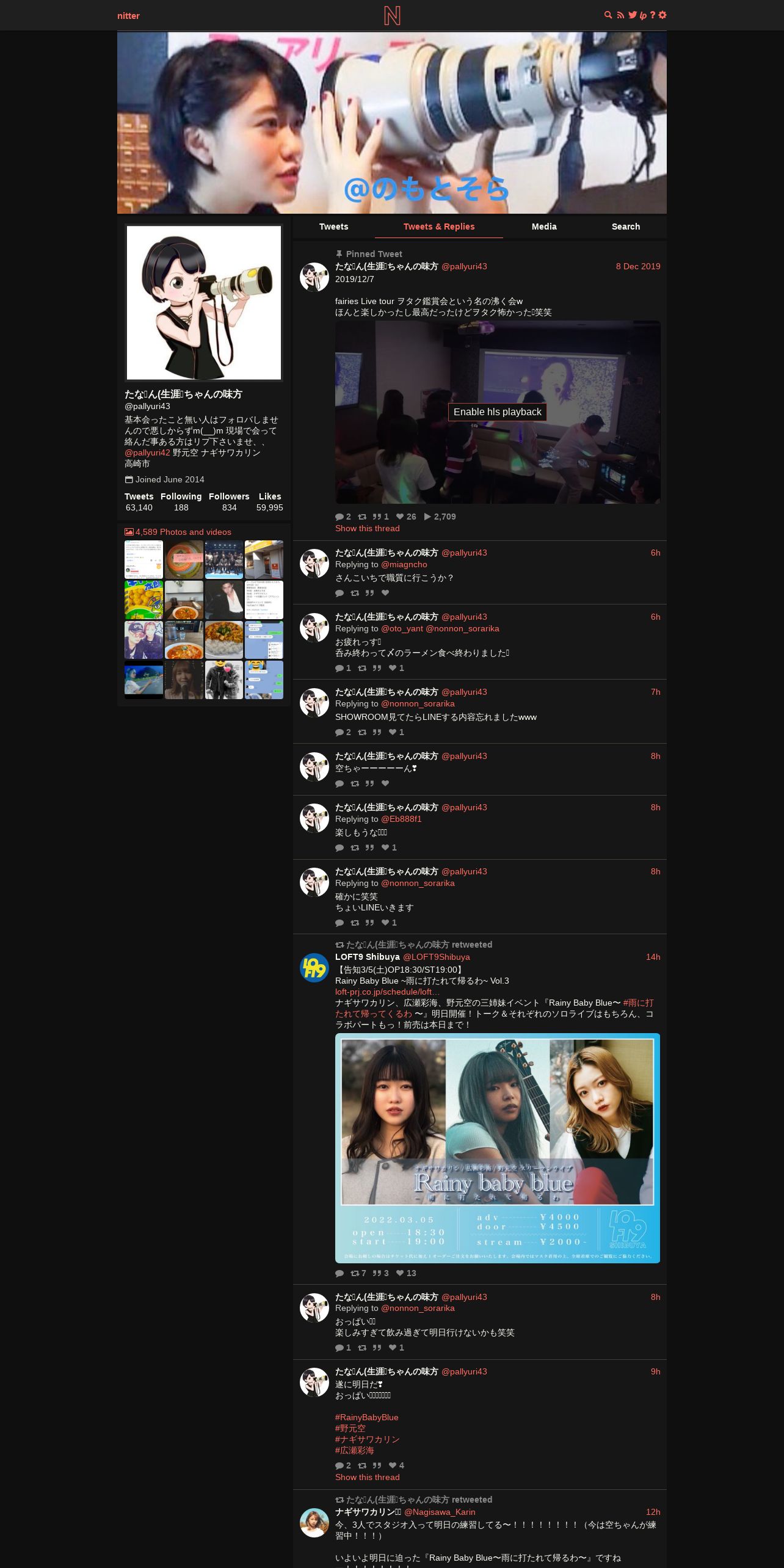This screenshot has height=1568, width=784.
Task: Enable hls playback on pinned video
Action: pyautogui.click(x=498, y=412)
